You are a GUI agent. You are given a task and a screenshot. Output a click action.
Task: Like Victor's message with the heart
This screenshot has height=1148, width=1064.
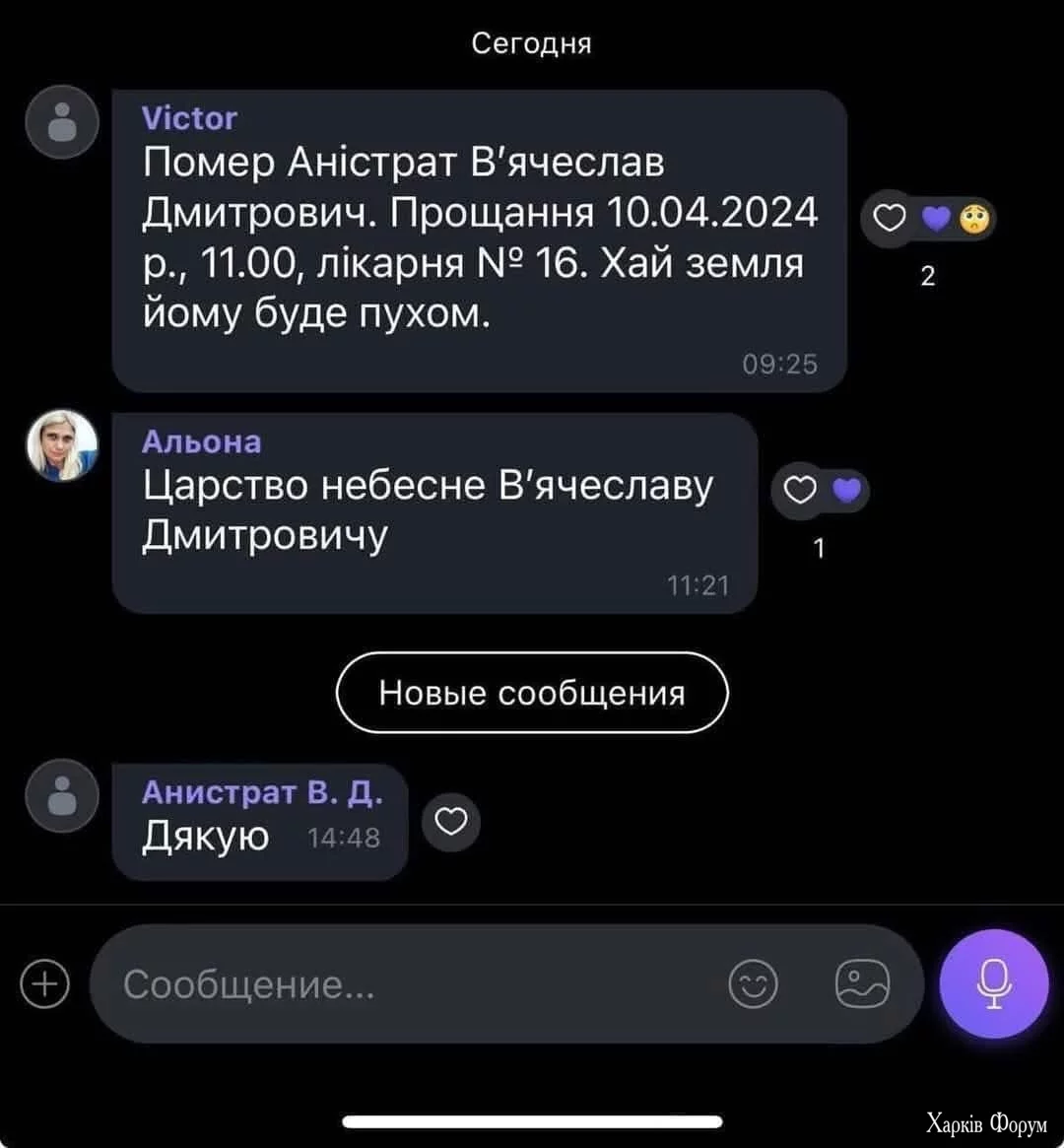(x=890, y=219)
